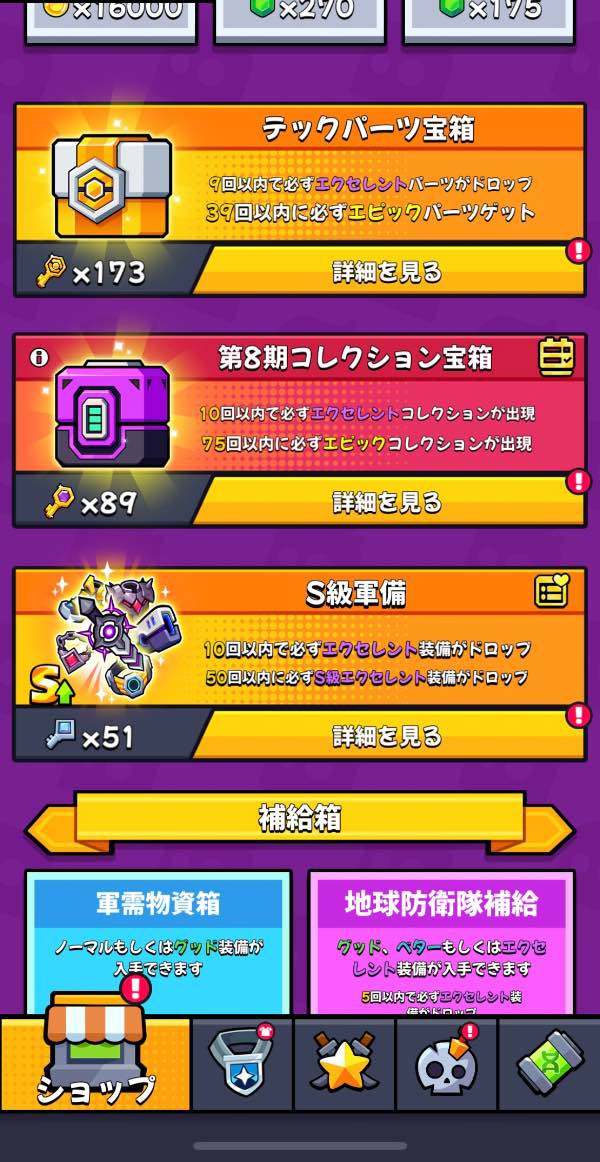Switch to the equipment armor tab
This screenshot has width=600, height=1162.
click(241, 1062)
